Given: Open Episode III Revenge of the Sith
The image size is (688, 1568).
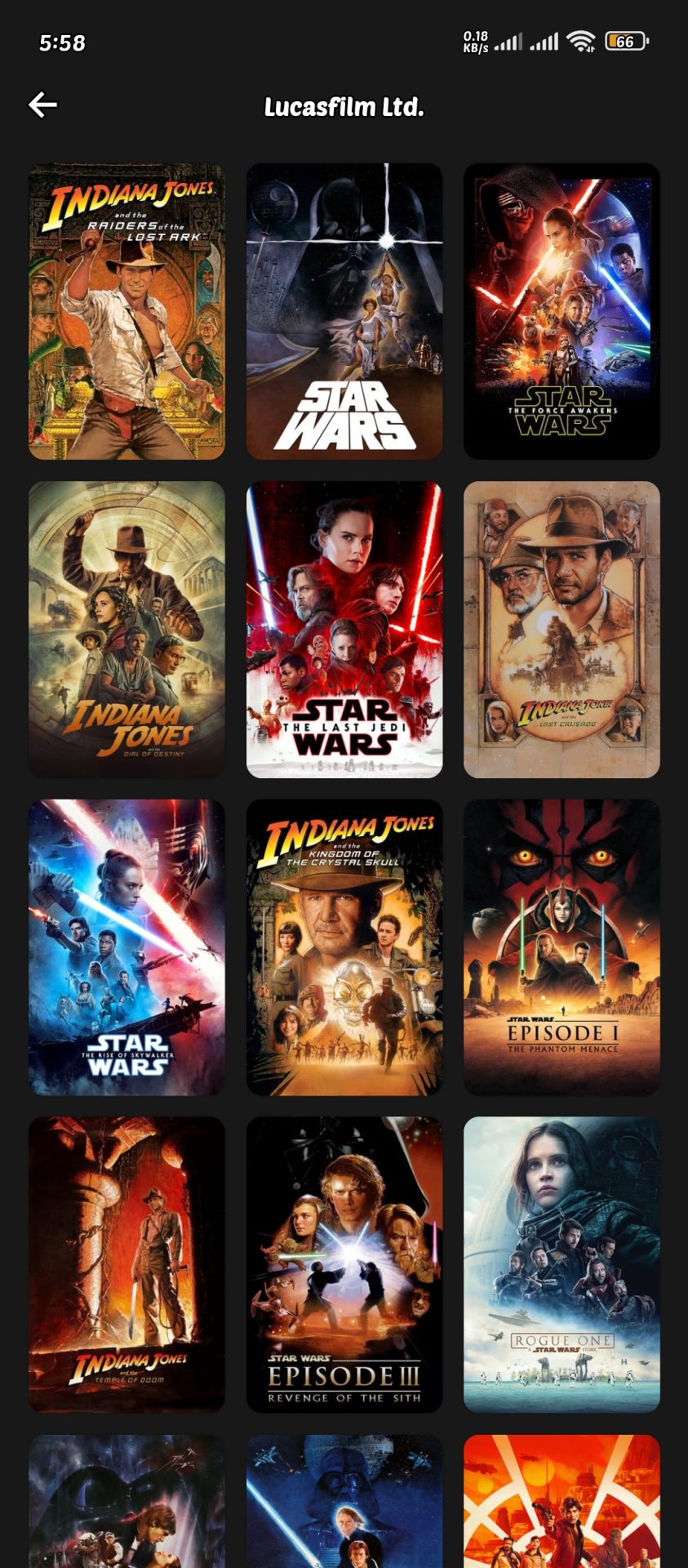Looking at the screenshot, I should pos(344,1264).
